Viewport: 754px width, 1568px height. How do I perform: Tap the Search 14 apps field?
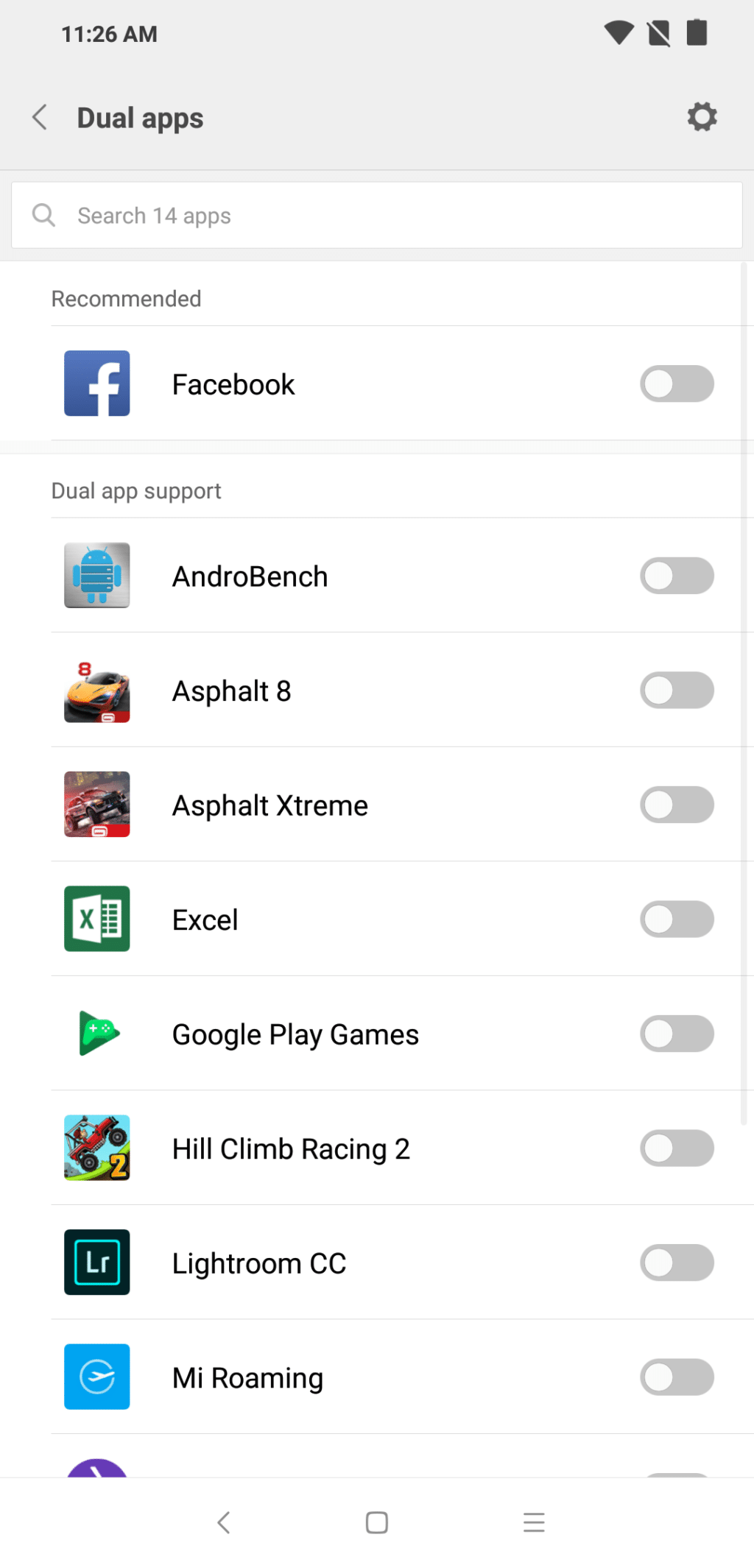tap(376, 215)
